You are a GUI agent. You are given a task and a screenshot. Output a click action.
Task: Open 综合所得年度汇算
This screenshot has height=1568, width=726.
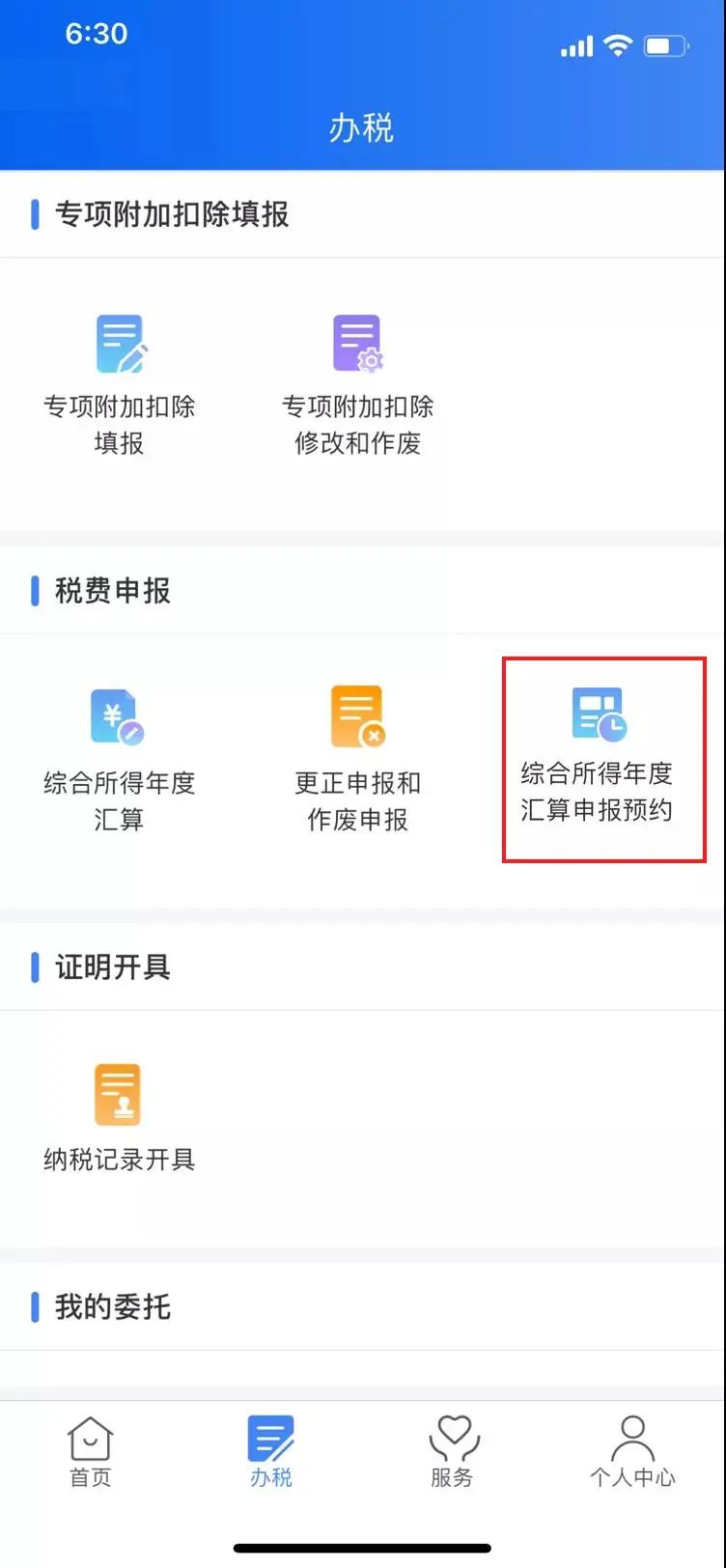pyautogui.click(x=119, y=760)
